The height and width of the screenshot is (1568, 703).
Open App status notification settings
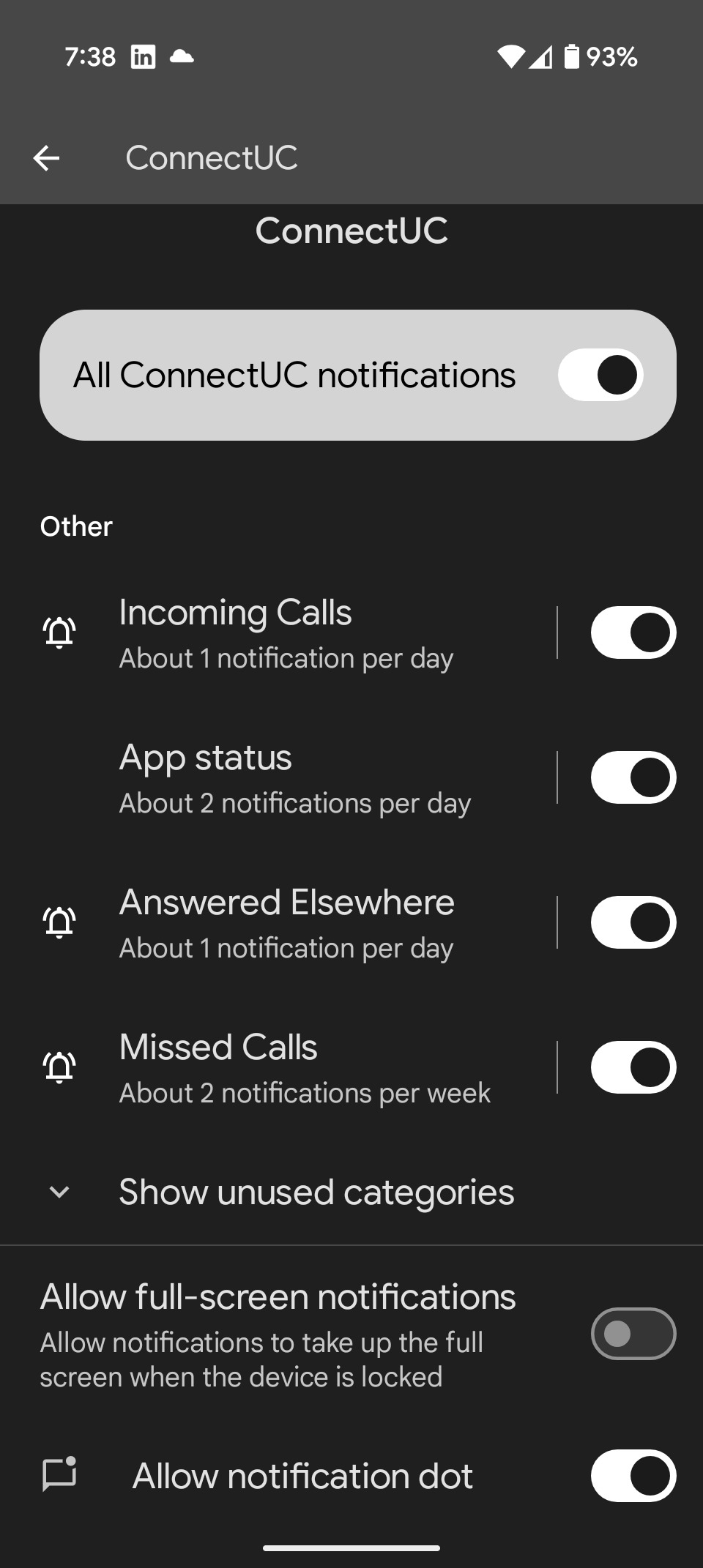293,777
